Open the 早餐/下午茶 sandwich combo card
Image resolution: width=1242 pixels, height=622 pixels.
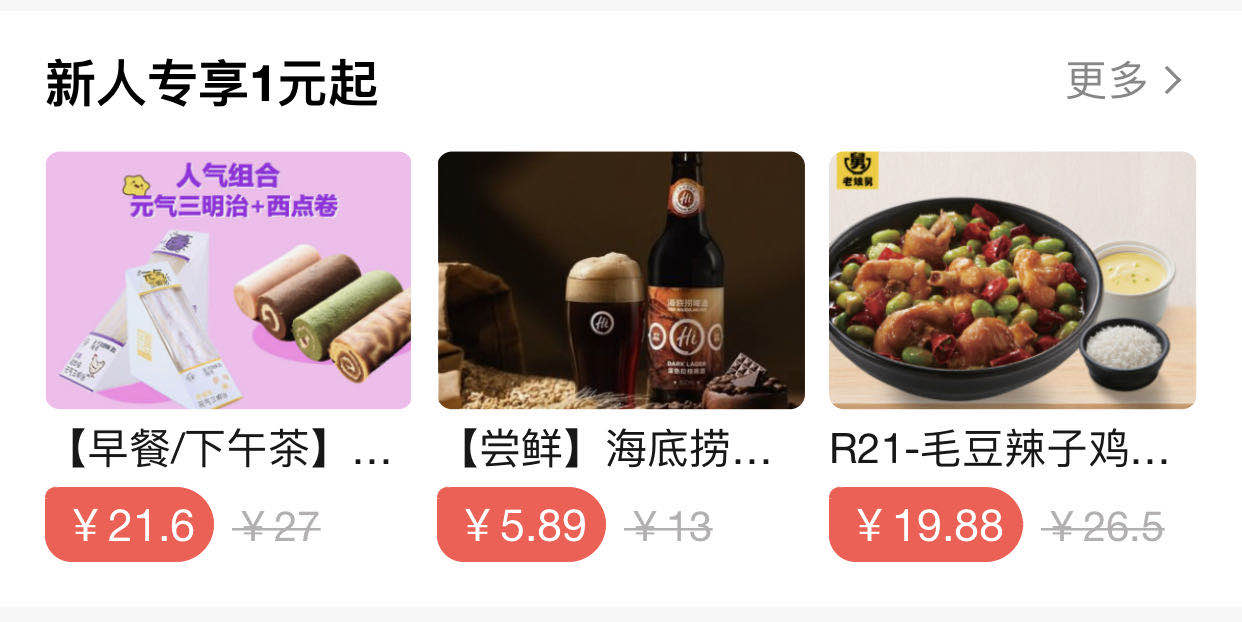click(x=228, y=280)
